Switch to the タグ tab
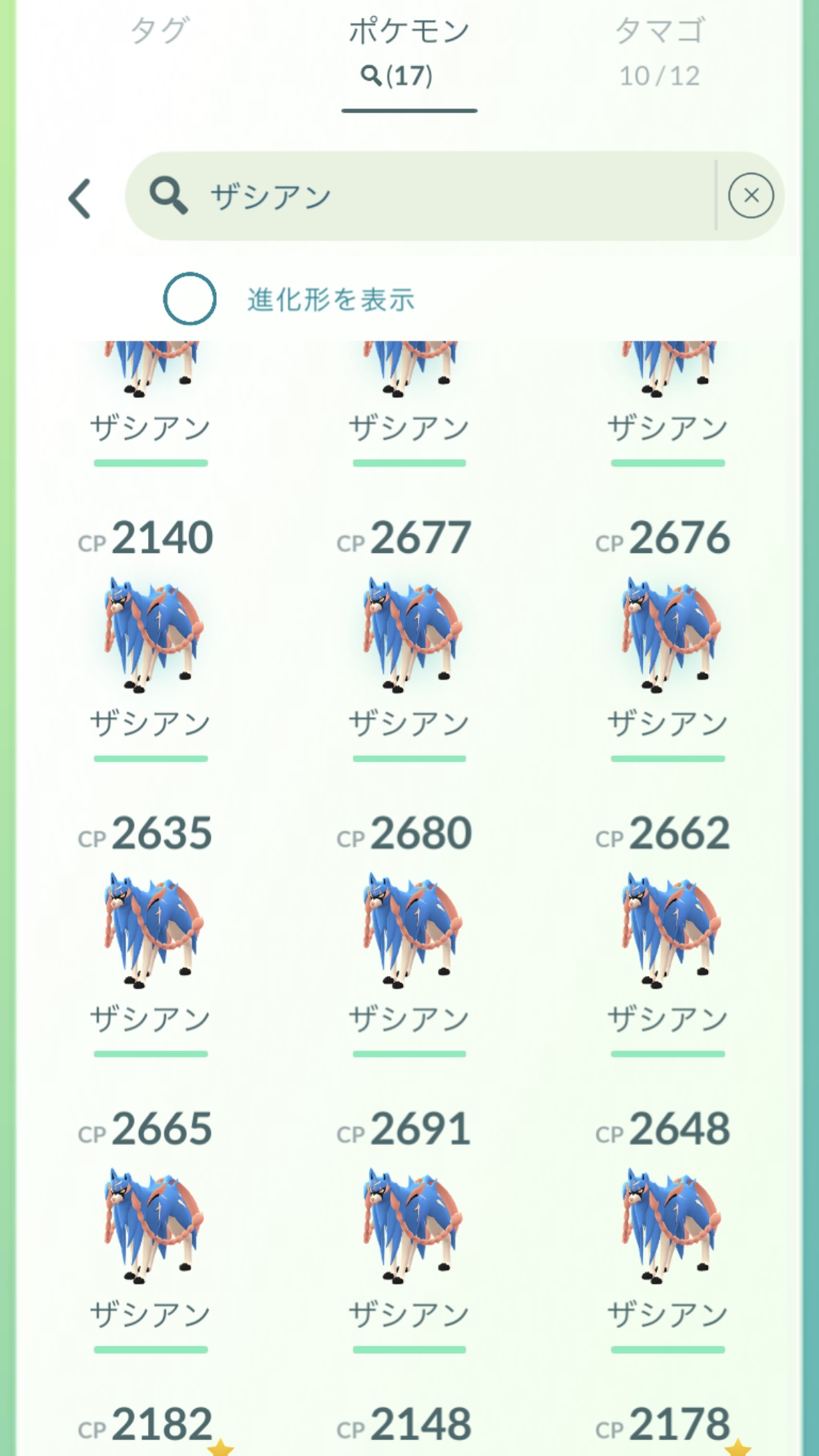Viewport: 819px width, 1456px height. click(x=159, y=31)
